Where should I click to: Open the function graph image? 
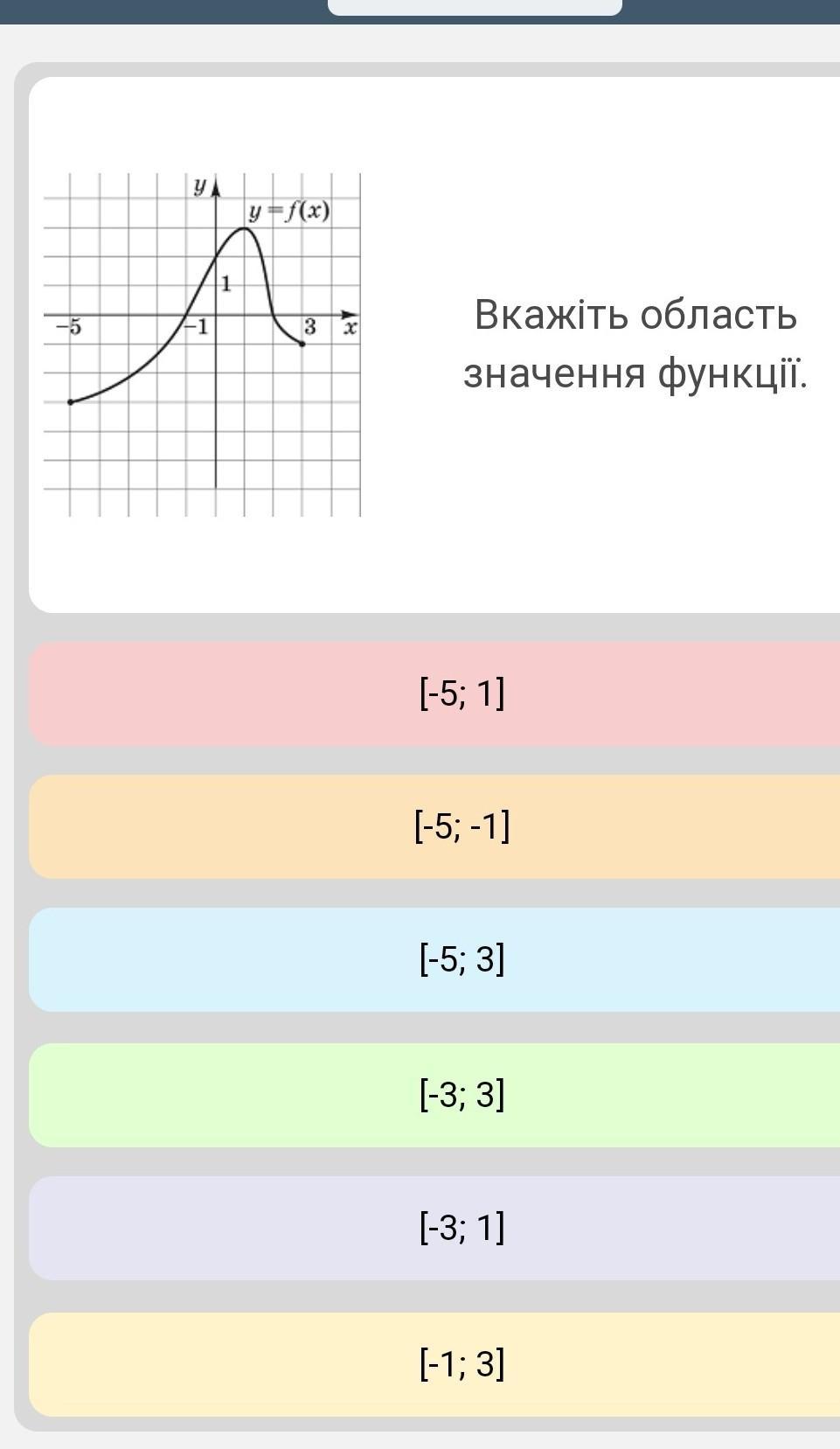[202, 345]
